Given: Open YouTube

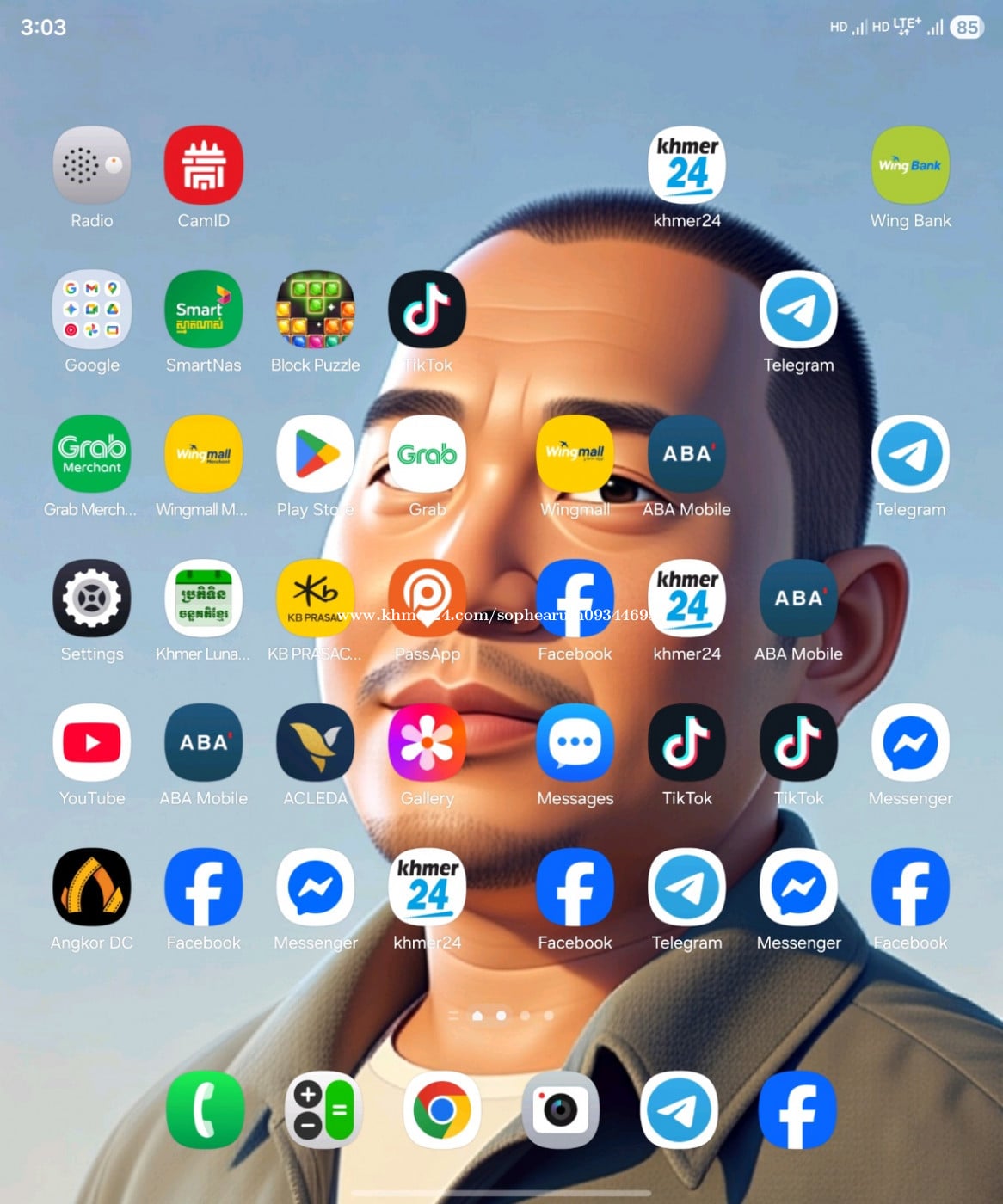Looking at the screenshot, I should 92,743.
